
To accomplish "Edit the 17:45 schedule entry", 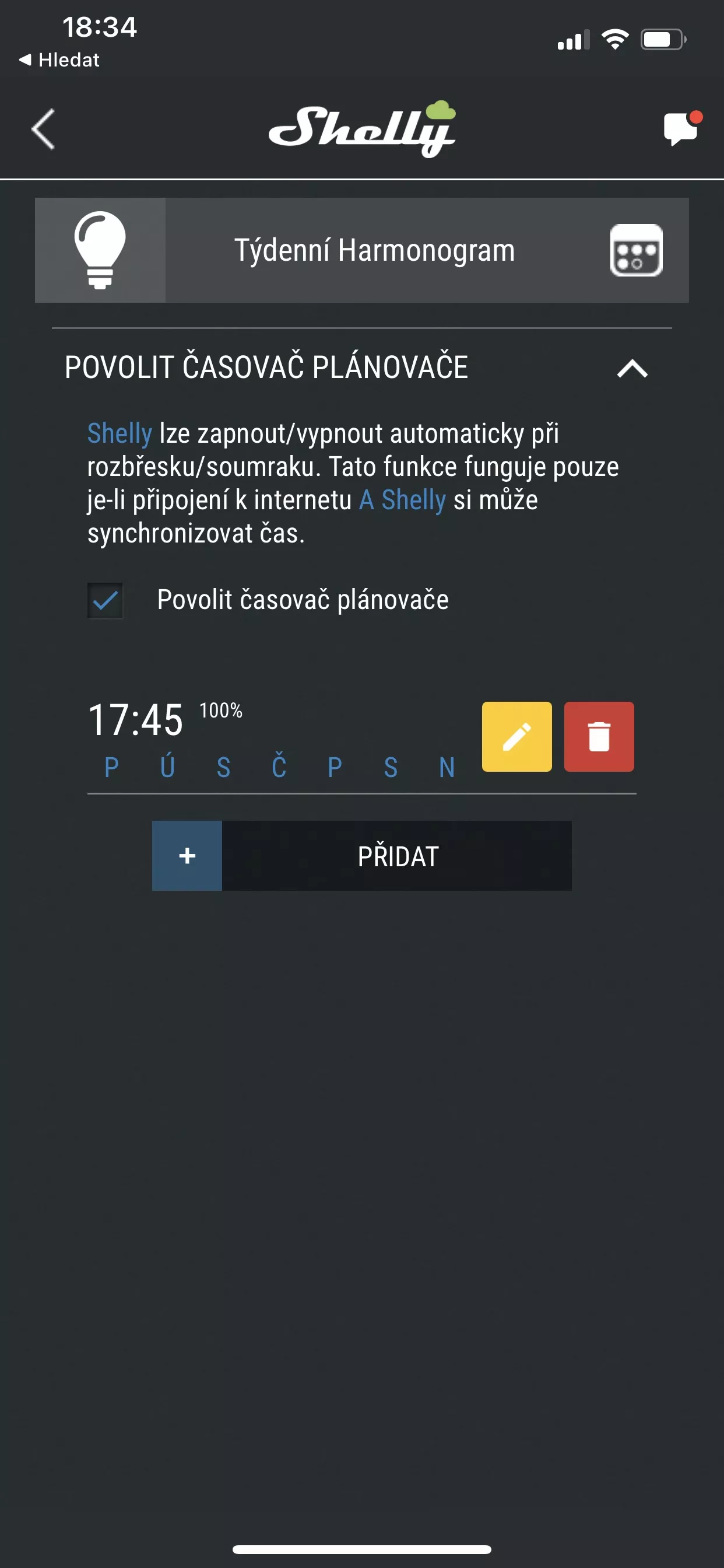I will pos(516,737).
